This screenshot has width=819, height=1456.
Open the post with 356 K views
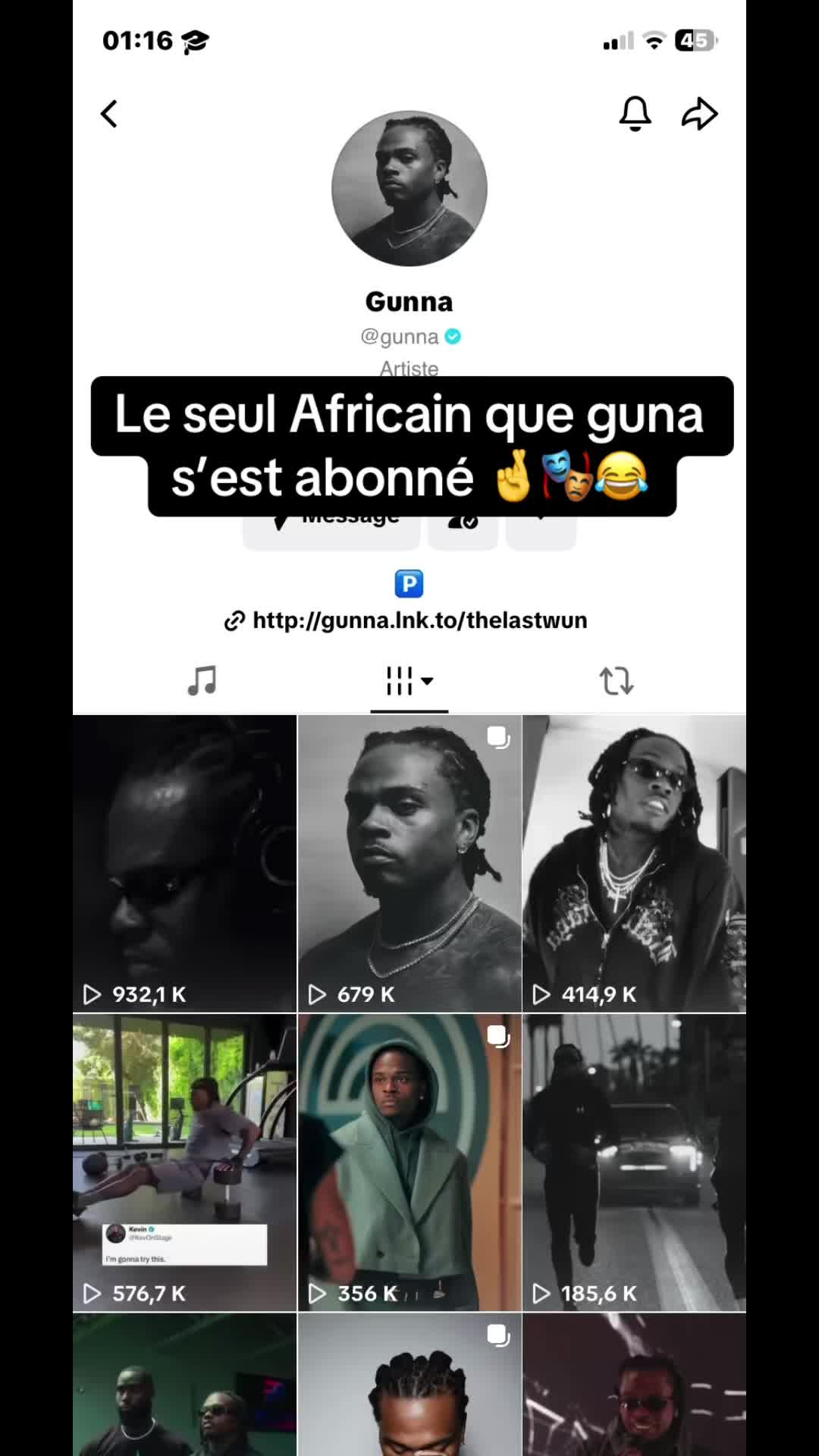coord(409,1163)
